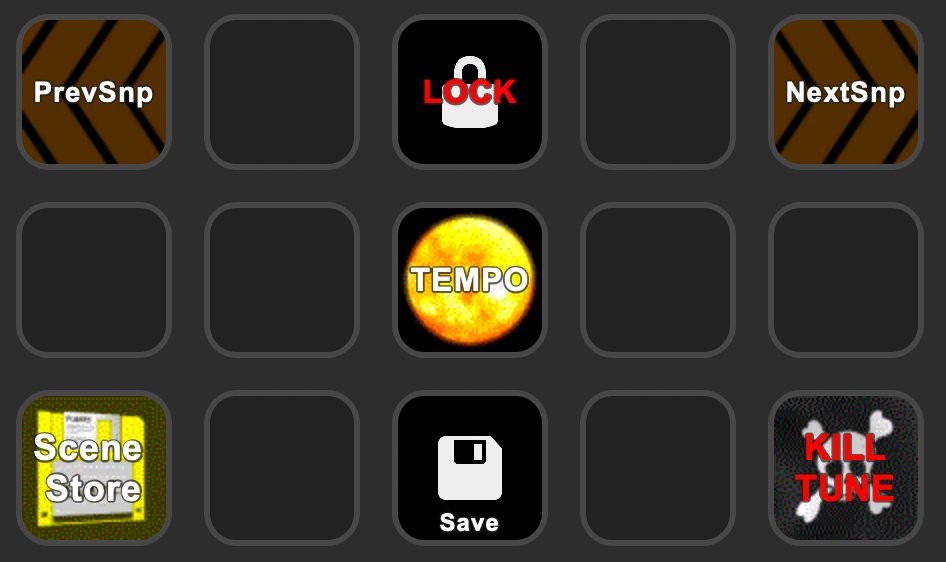The height and width of the screenshot is (562, 946).
Task: Toggle the LOCK button
Action: [x=470, y=92]
